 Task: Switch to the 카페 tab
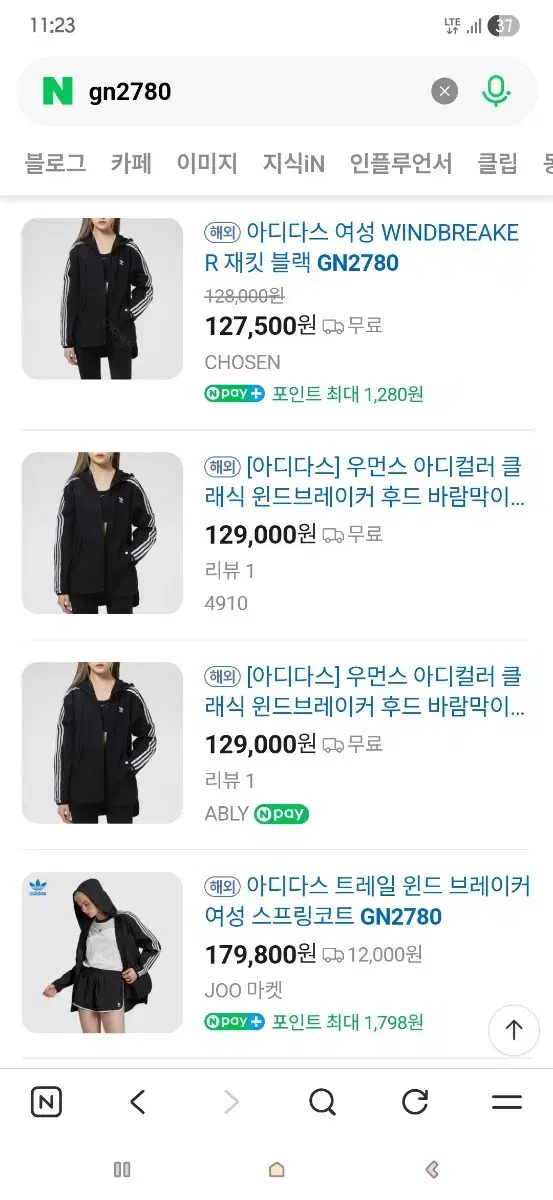tap(131, 164)
